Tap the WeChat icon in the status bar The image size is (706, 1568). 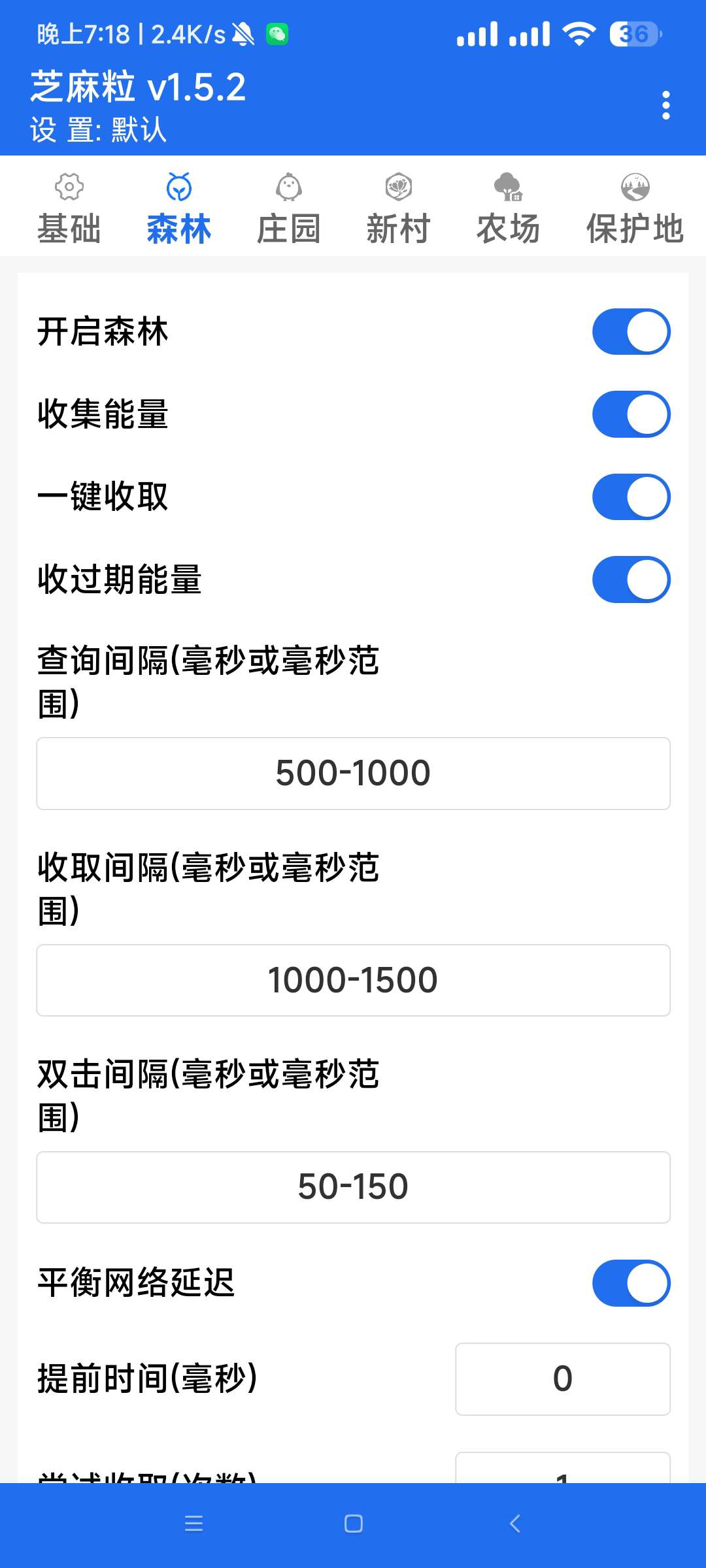pyautogui.click(x=277, y=34)
